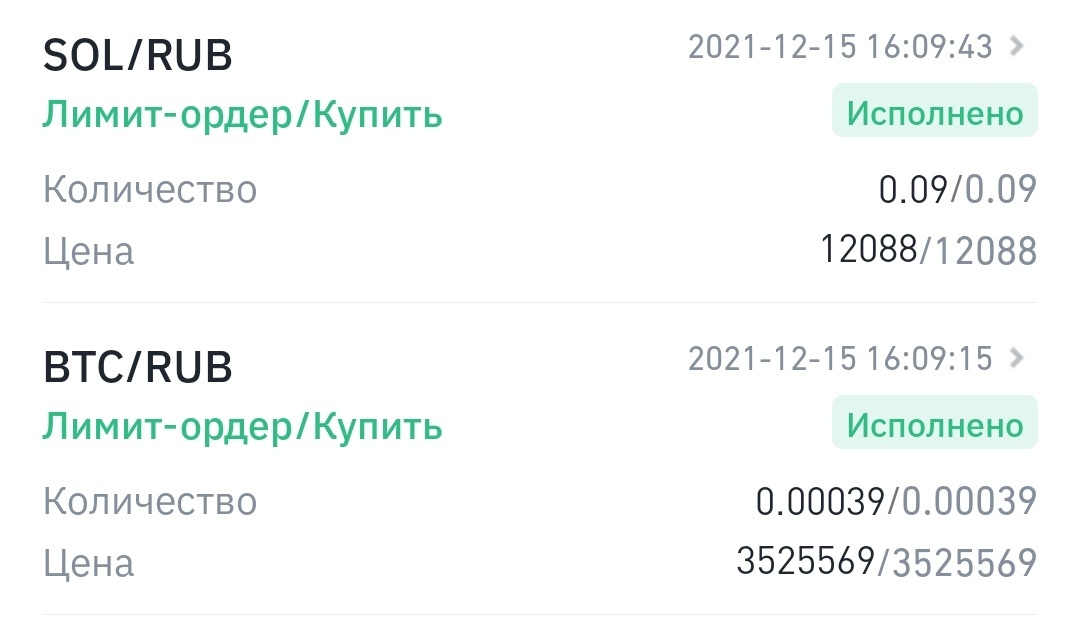Open the SOL/RUB order details
This screenshot has width=1080, height=627.
pyautogui.click(x=1017, y=46)
